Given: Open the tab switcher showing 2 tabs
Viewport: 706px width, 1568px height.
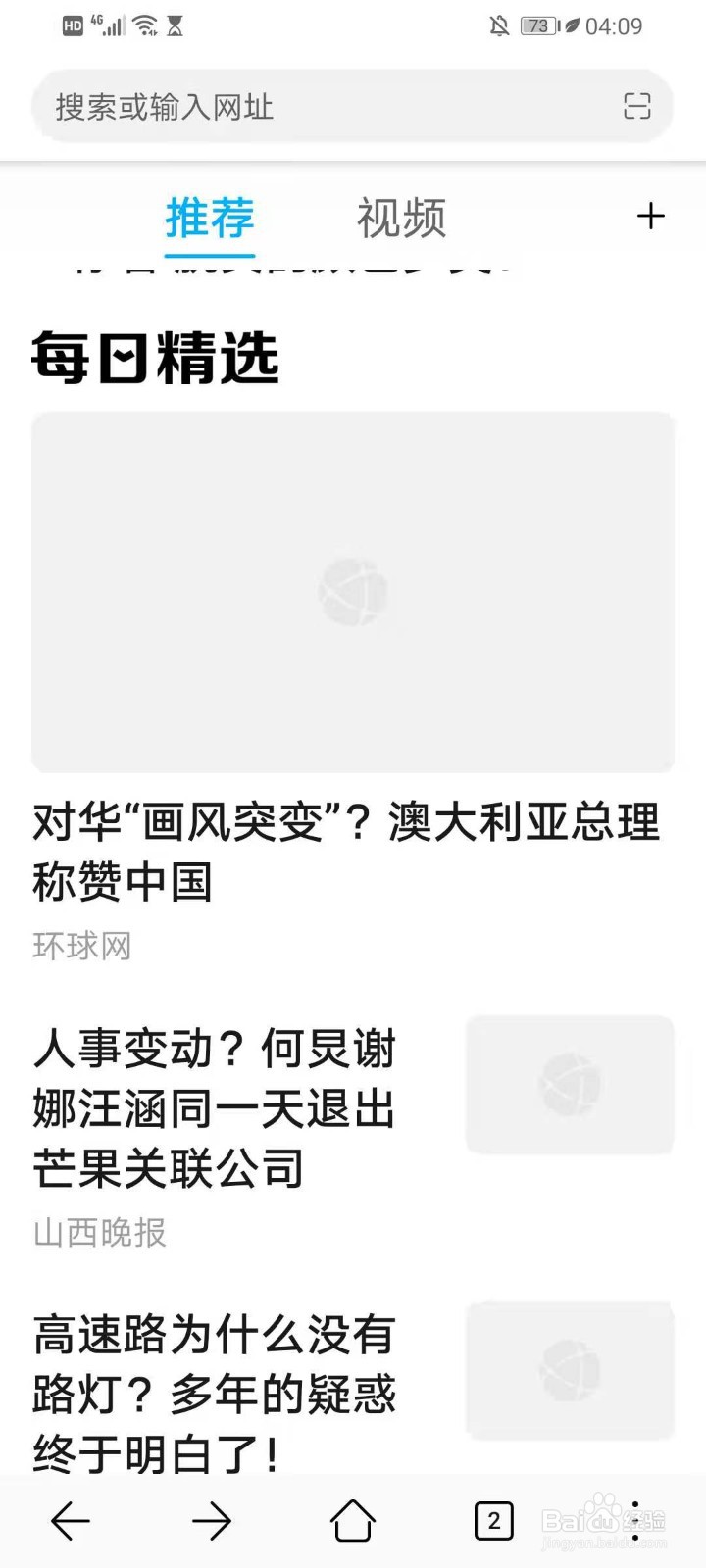Looking at the screenshot, I should pyautogui.click(x=494, y=1521).
